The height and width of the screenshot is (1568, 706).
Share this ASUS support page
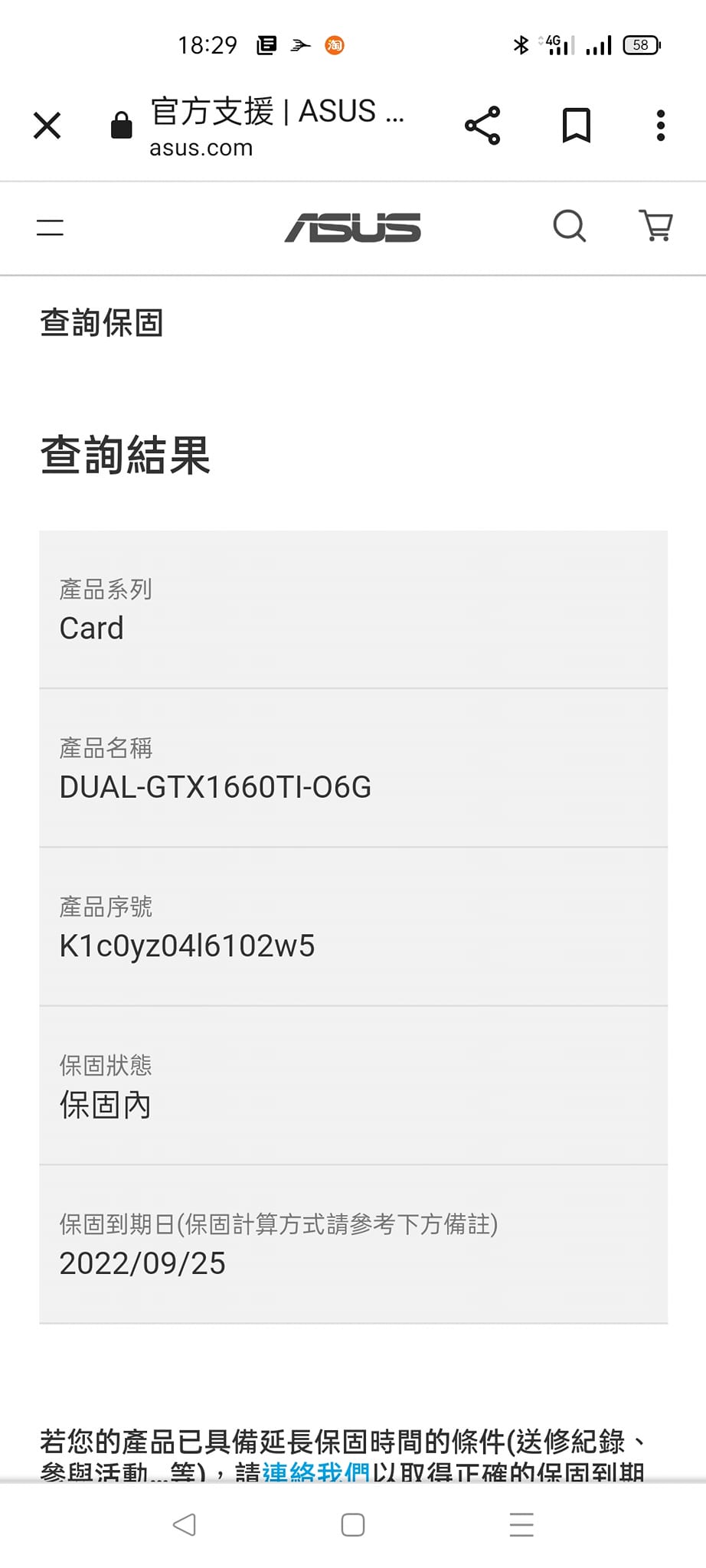pyautogui.click(x=482, y=125)
